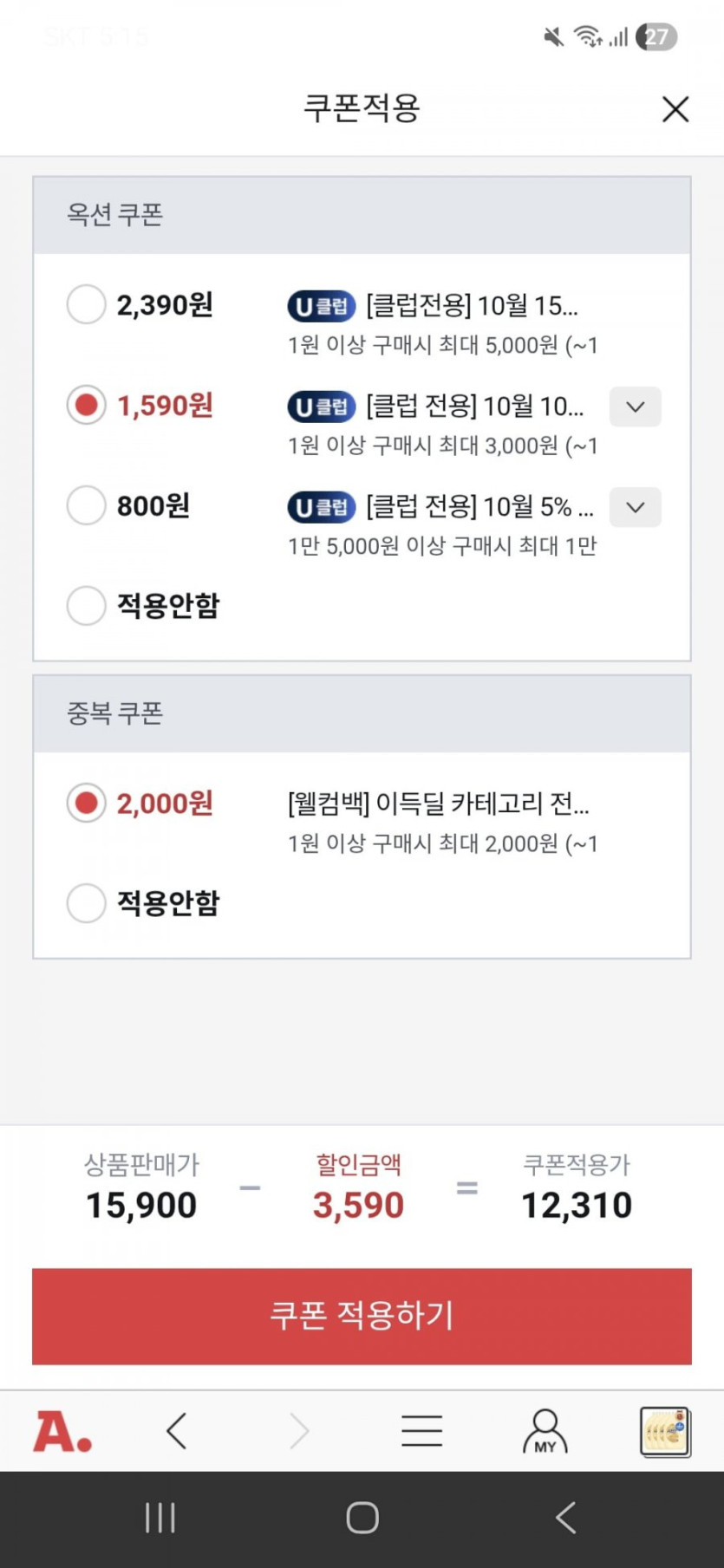The width and height of the screenshot is (724, 1568).
Task: Expand details of the 800원 coupon
Action: 635,507
